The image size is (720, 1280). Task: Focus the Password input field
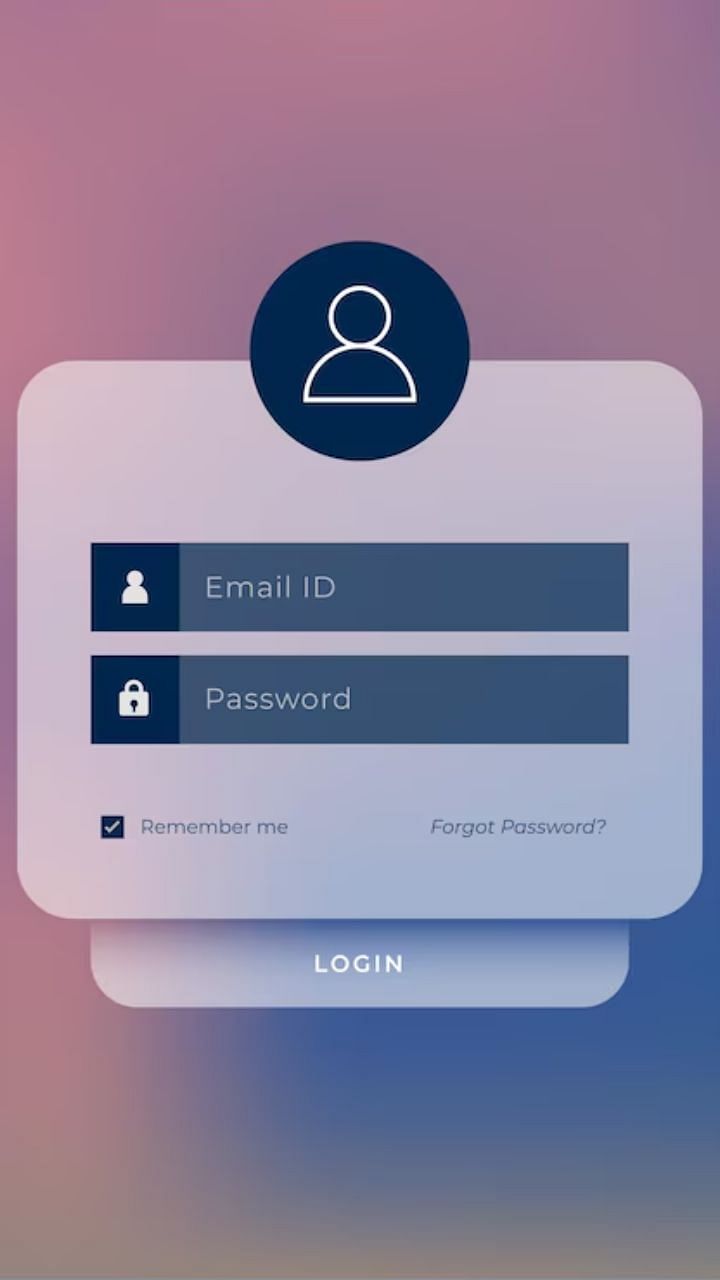(360, 699)
